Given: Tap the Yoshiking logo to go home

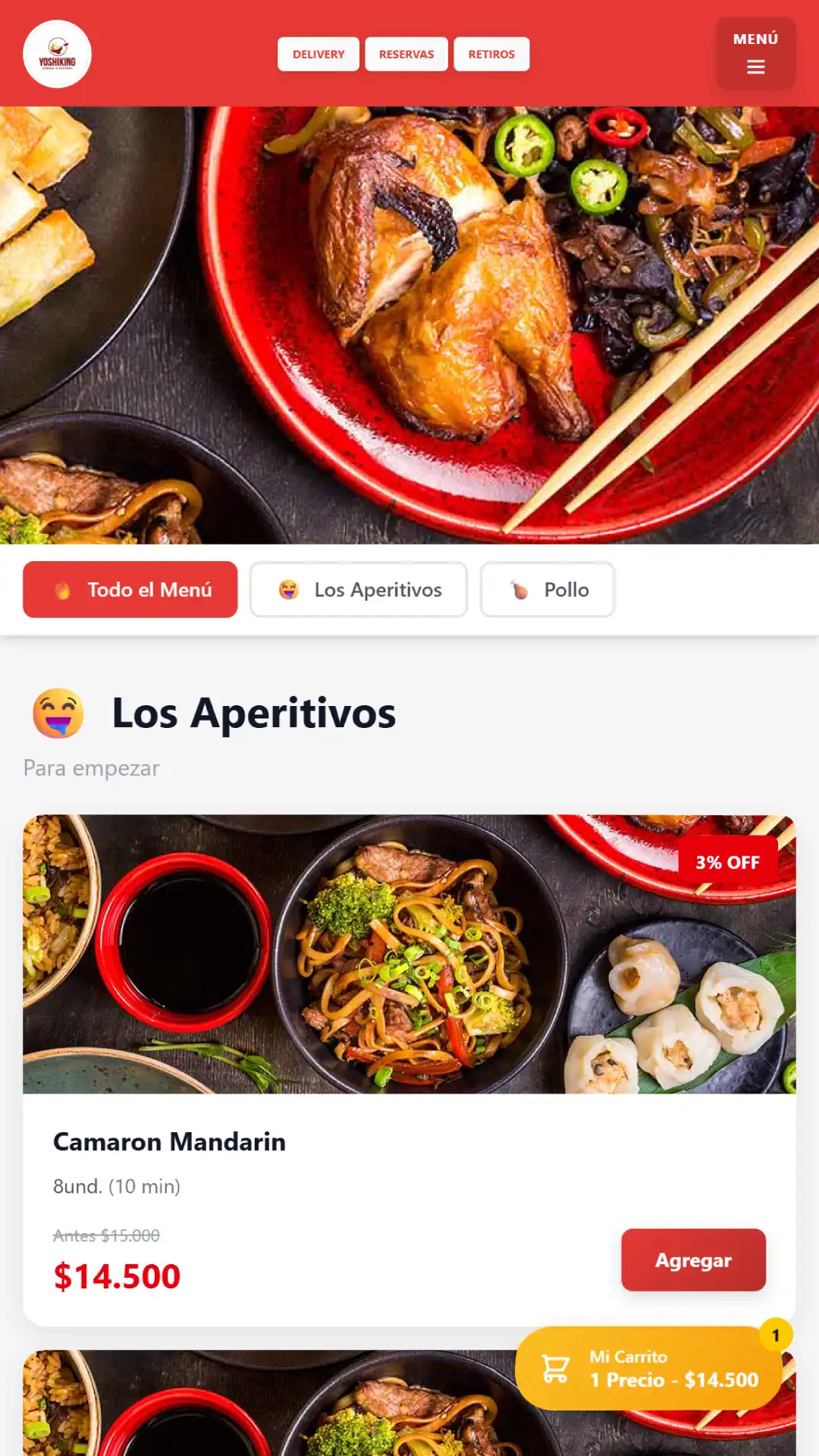Looking at the screenshot, I should click(58, 55).
